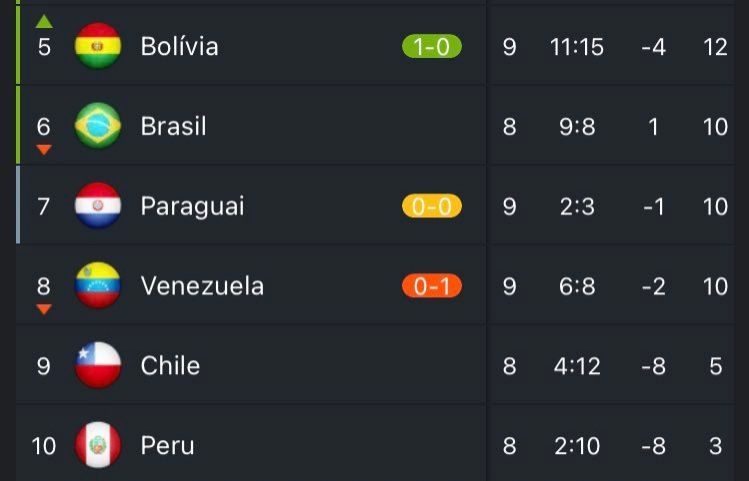This screenshot has width=749, height=481.
Task: Tap Bolívia's live 1-0 score badge
Action: point(432,47)
